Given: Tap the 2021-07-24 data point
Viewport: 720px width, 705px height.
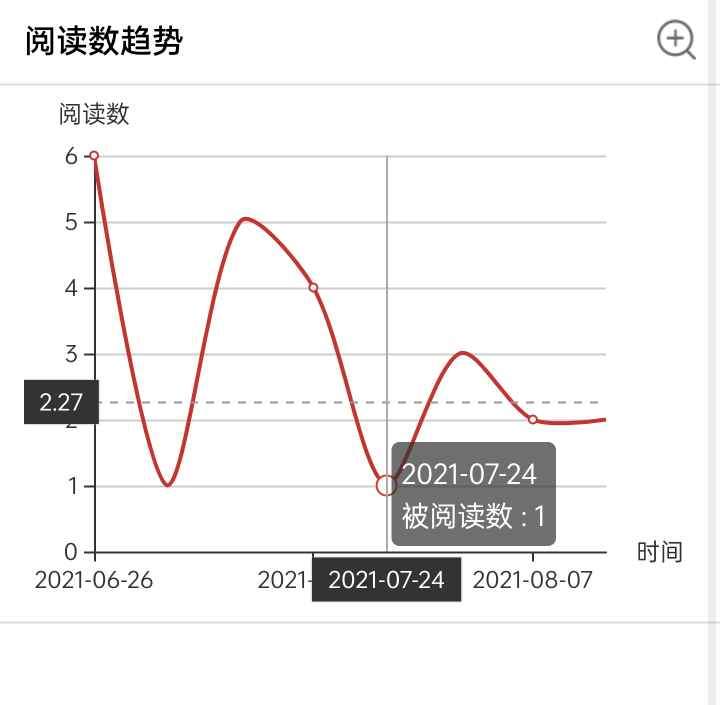Looking at the screenshot, I should pyautogui.click(x=386, y=485).
